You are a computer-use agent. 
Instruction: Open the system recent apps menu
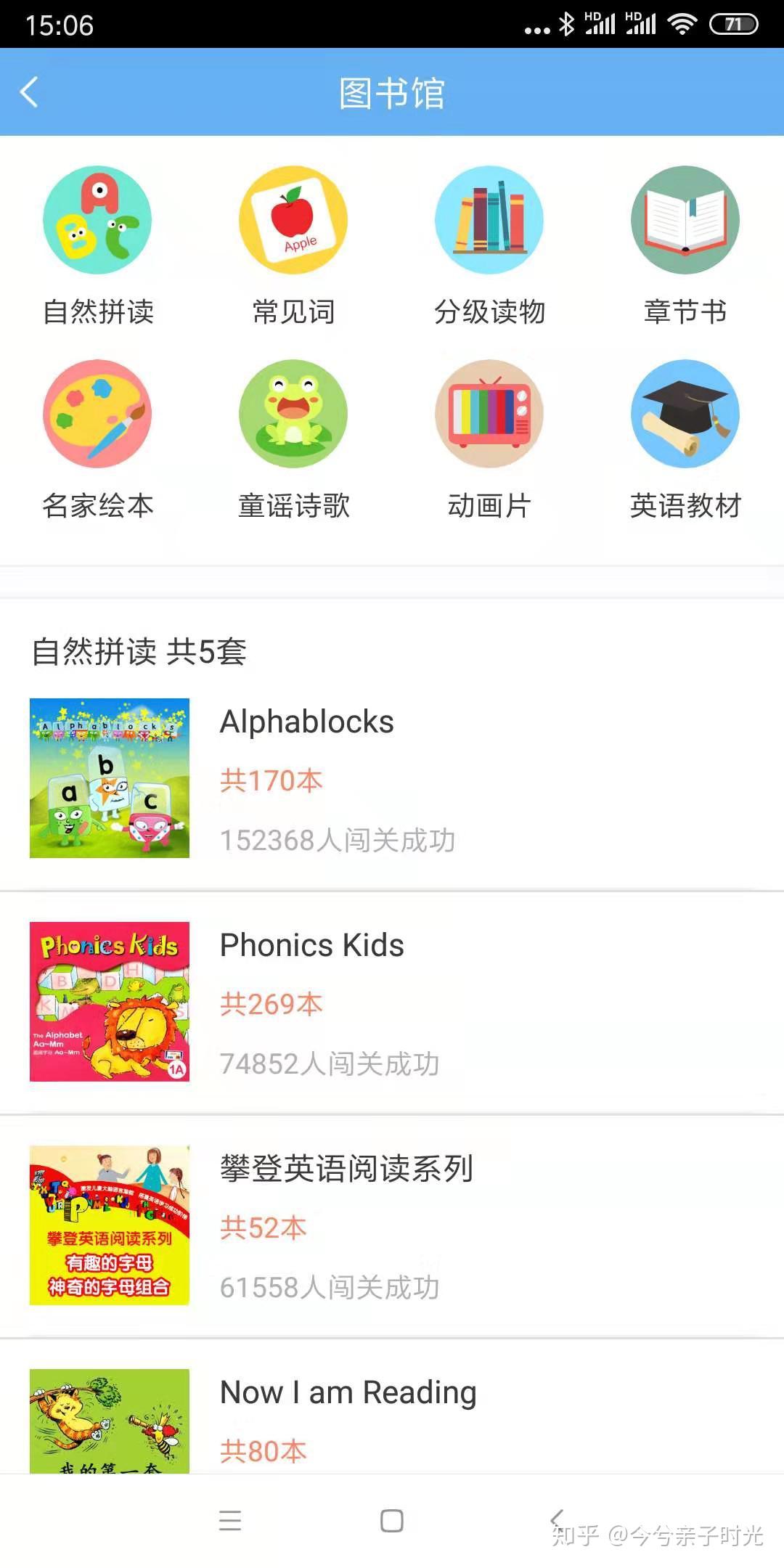tap(230, 1520)
